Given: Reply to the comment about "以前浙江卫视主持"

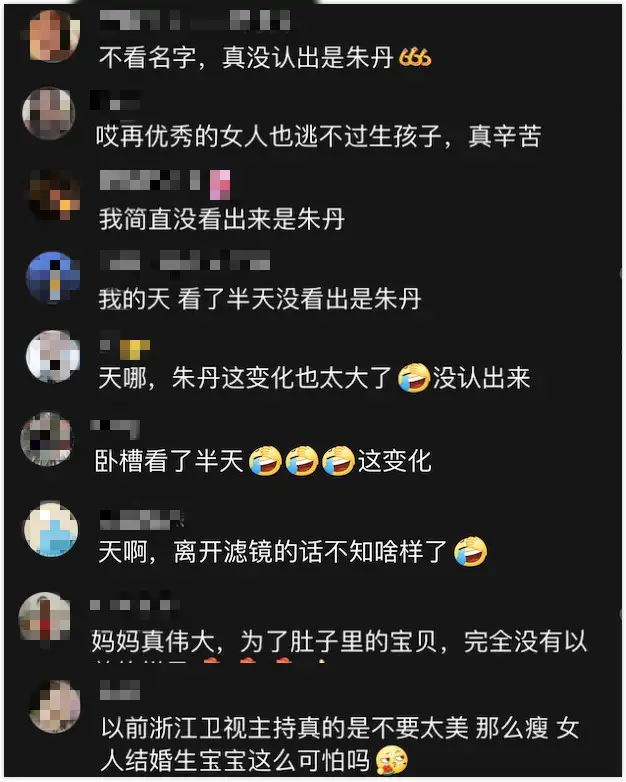Looking at the screenshot, I should 340,745.
